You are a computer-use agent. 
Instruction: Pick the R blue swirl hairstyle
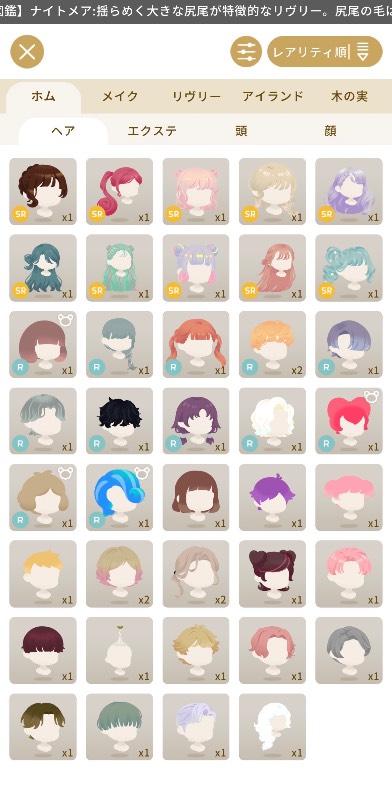point(119,497)
